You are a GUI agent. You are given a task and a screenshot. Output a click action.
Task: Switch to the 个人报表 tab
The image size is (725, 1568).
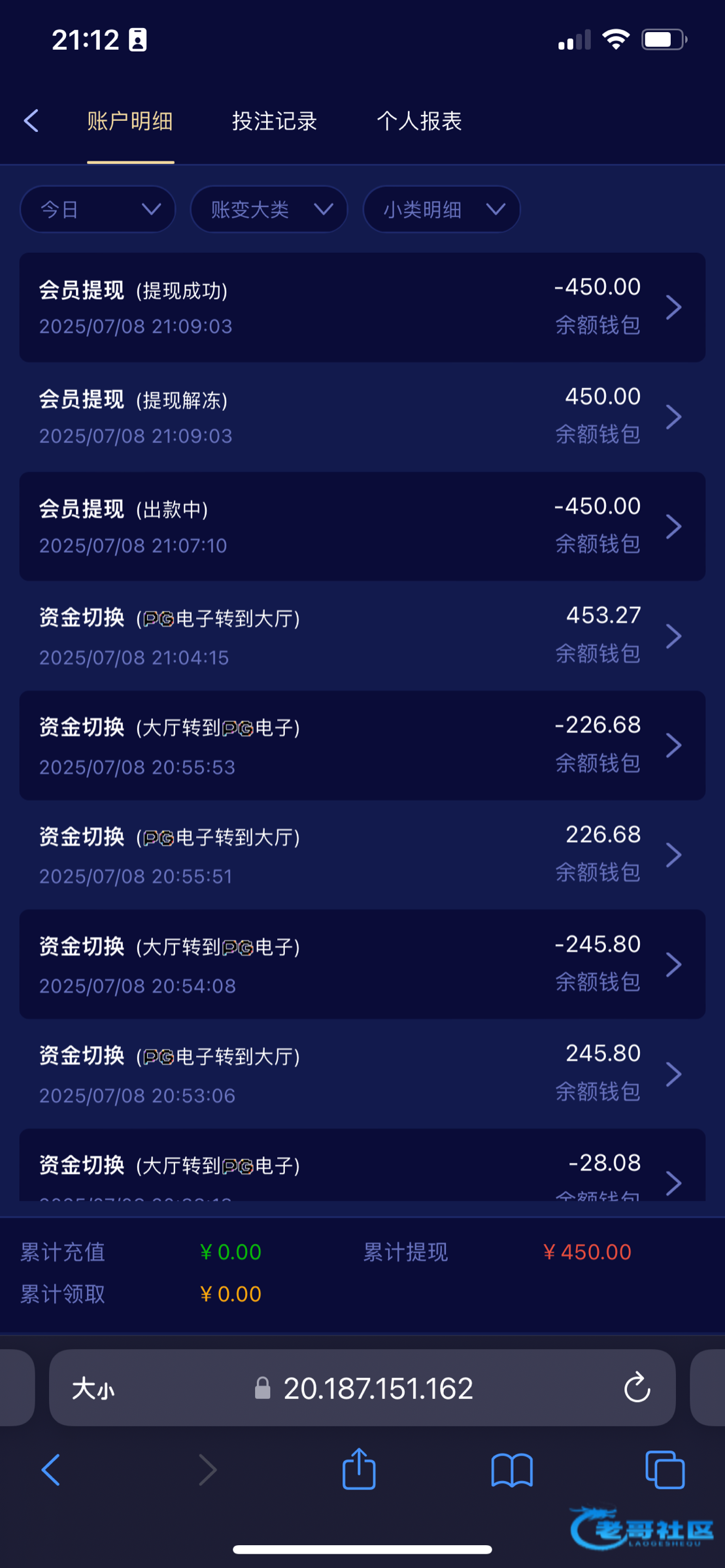419,121
